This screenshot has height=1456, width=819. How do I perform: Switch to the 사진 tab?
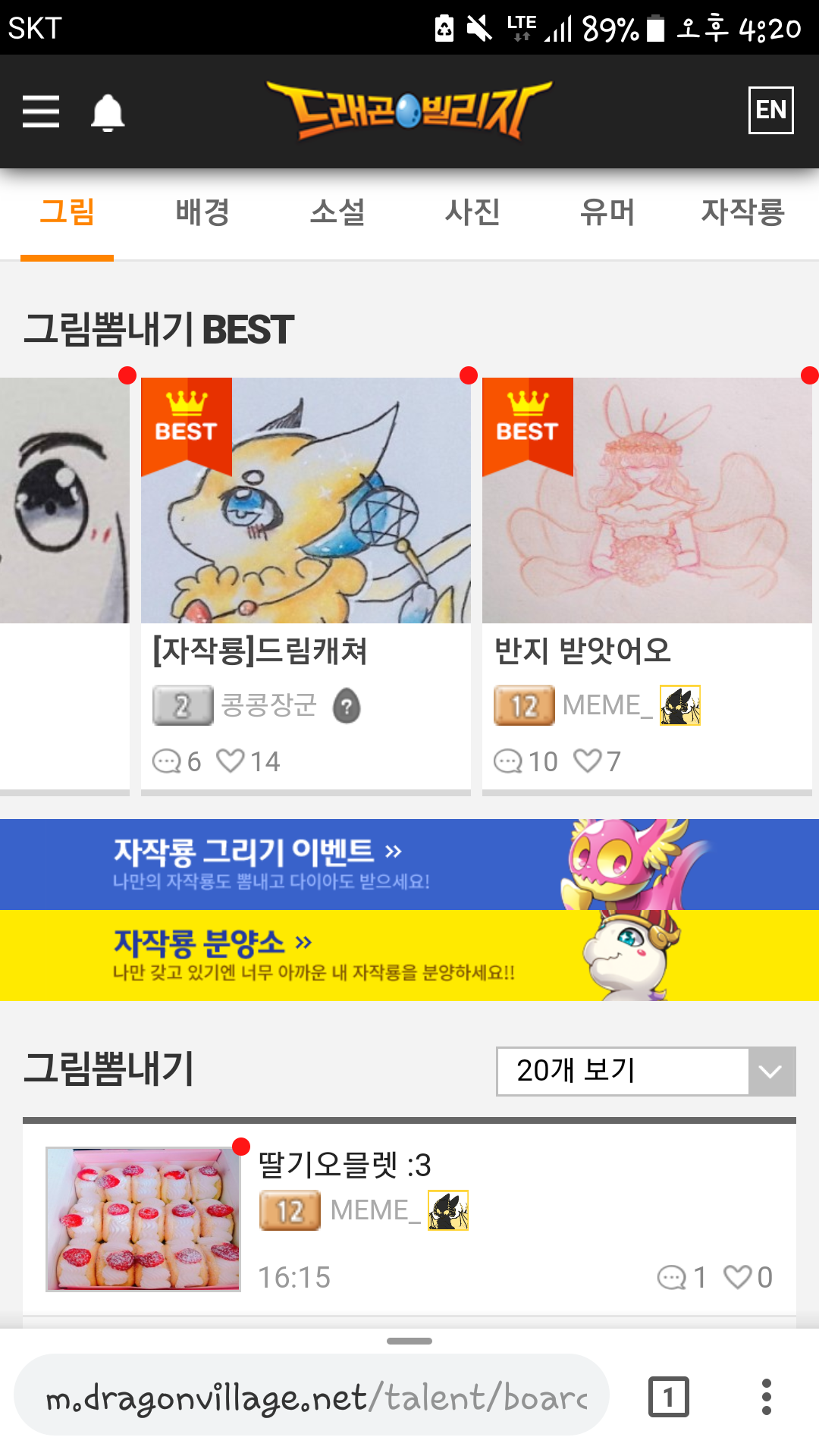(x=472, y=212)
